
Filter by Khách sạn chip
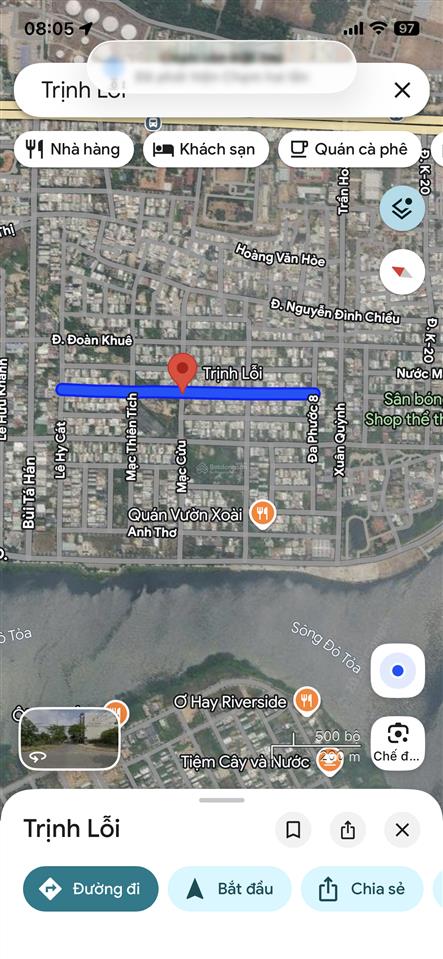tap(206, 149)
